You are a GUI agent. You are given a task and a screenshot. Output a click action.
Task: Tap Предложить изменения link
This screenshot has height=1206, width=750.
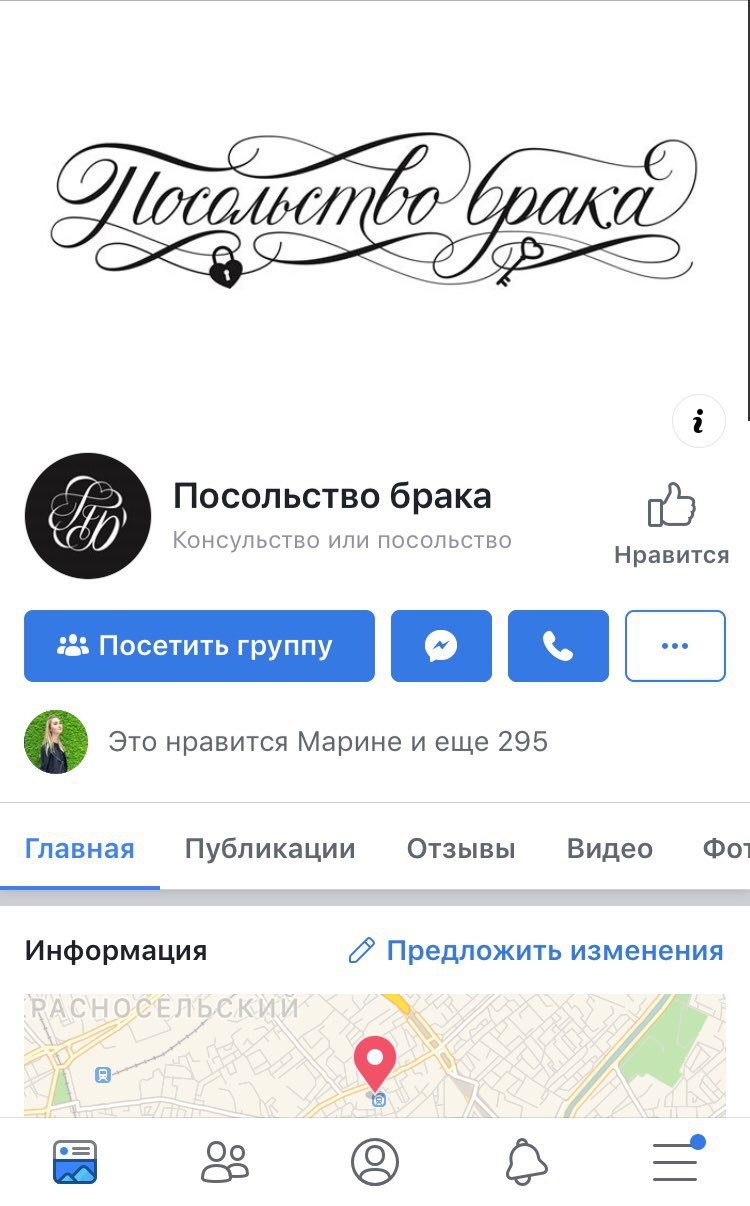[x=536, y=950]
